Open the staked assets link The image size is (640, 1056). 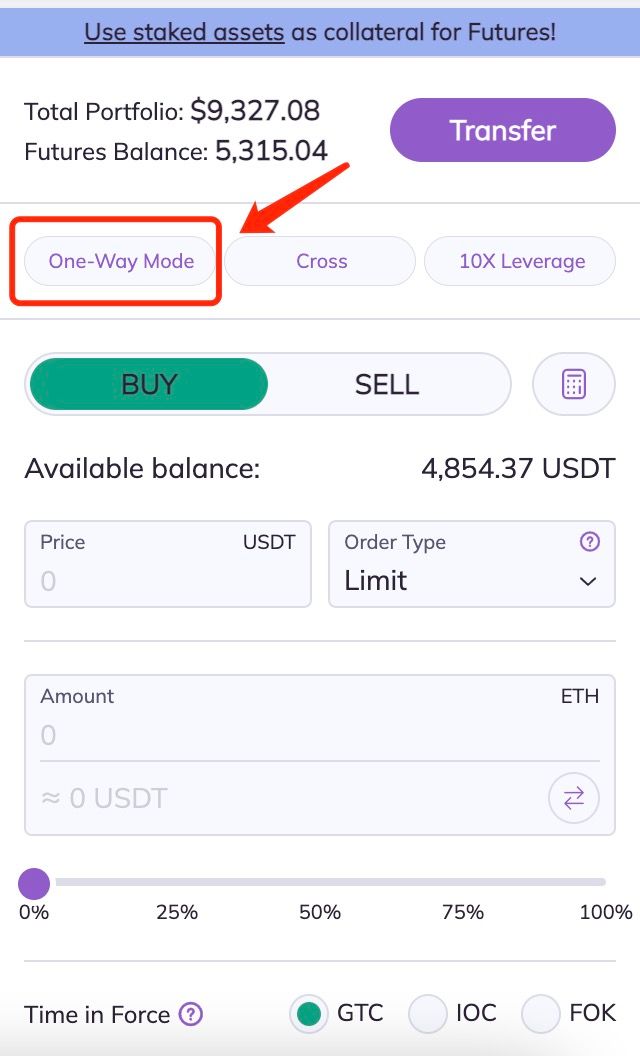tap(184, 32)
